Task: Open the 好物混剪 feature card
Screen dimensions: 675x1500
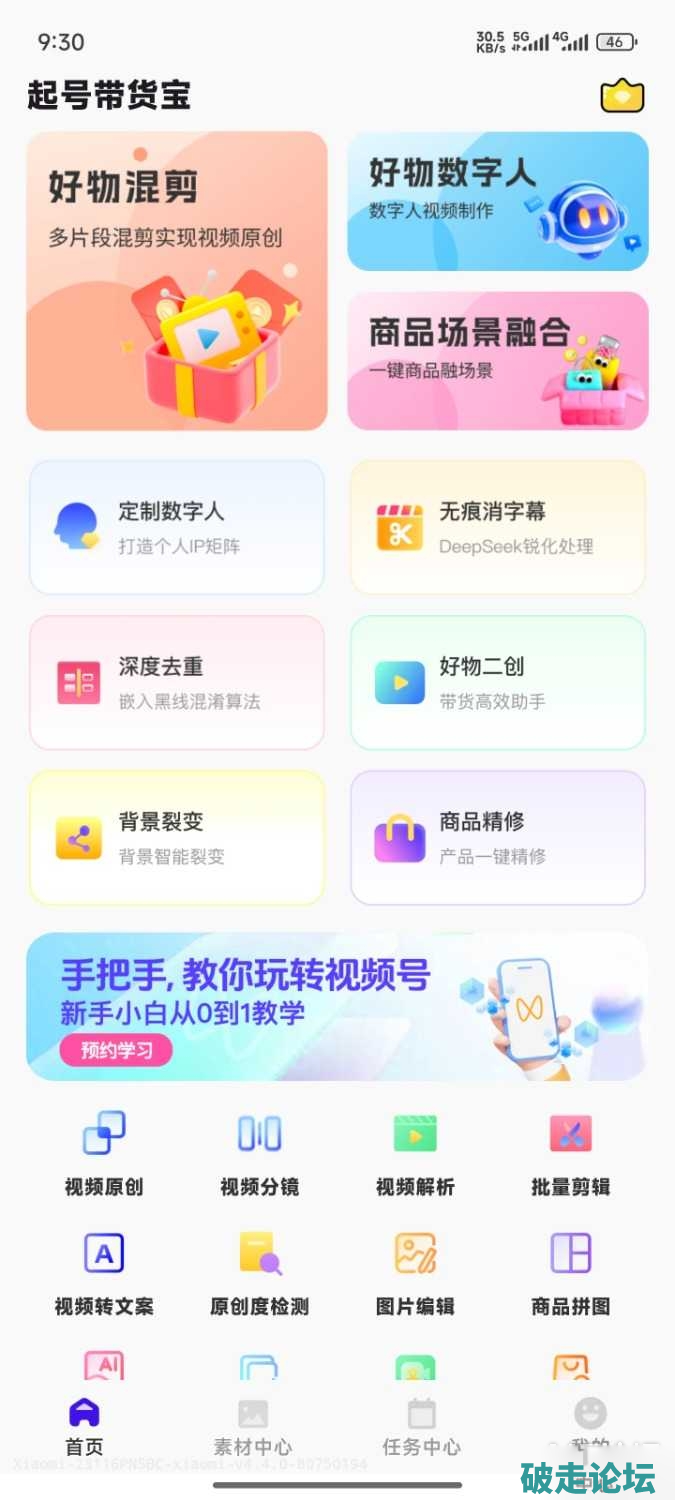Action: click(x=177, y=281)
